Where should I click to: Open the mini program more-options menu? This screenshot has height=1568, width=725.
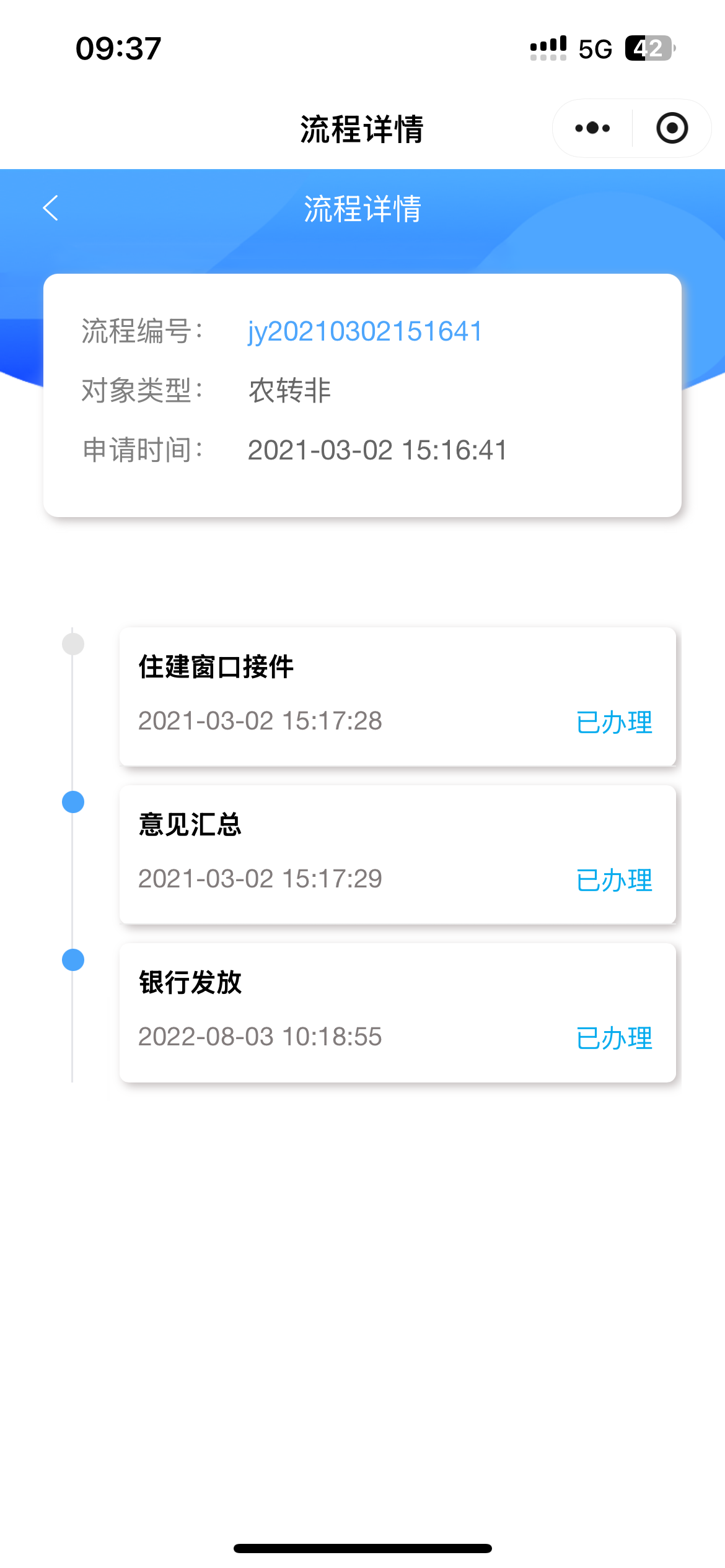592,128
